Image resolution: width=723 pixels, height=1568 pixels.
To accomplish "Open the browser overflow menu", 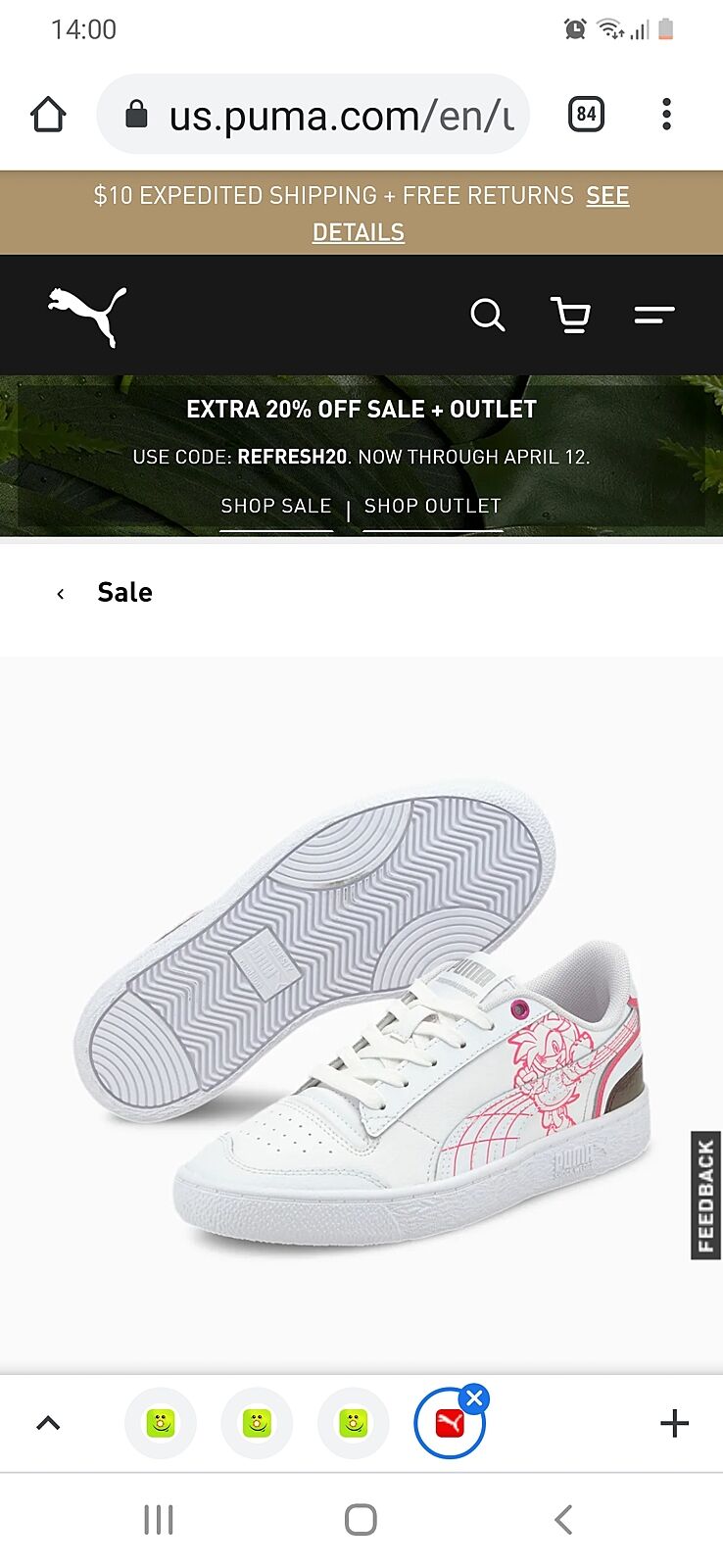I will 666,115.
